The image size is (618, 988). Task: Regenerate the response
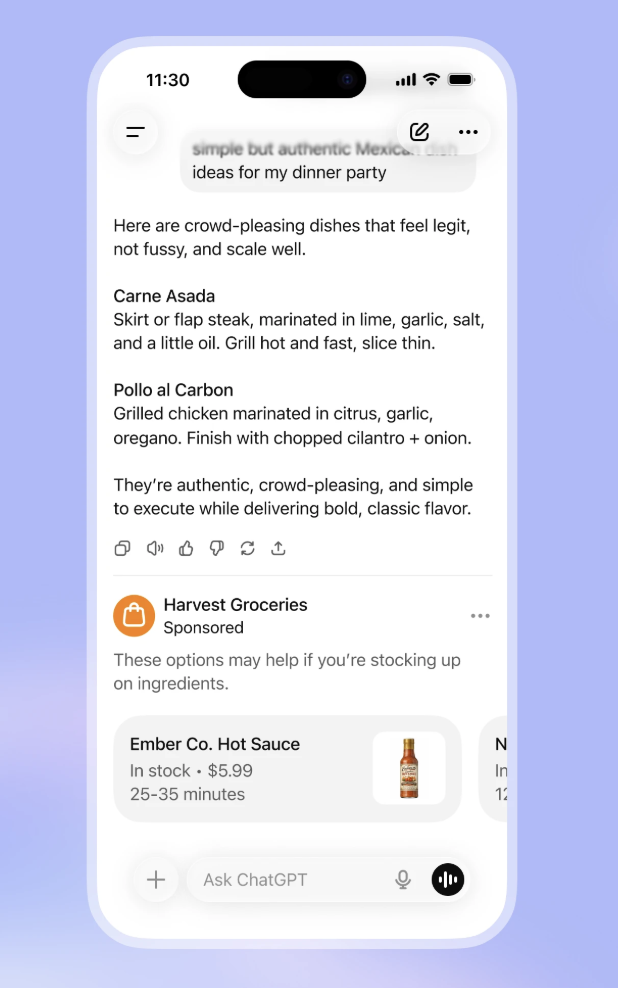(248, 548)
